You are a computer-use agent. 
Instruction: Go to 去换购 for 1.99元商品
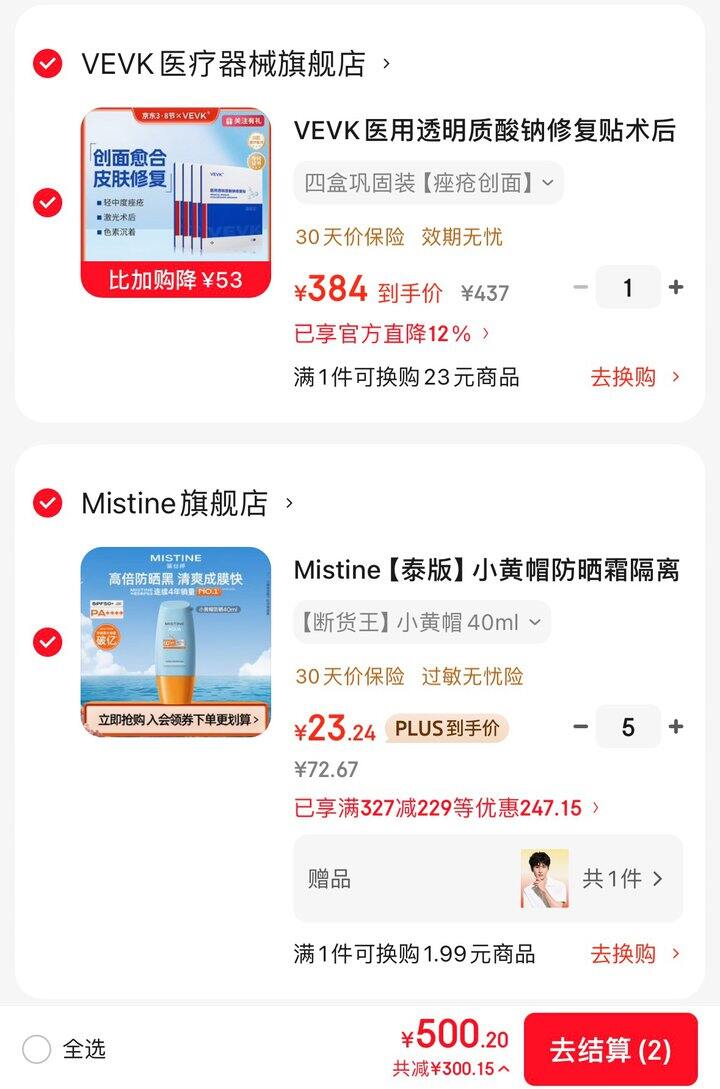pos(635,953)
